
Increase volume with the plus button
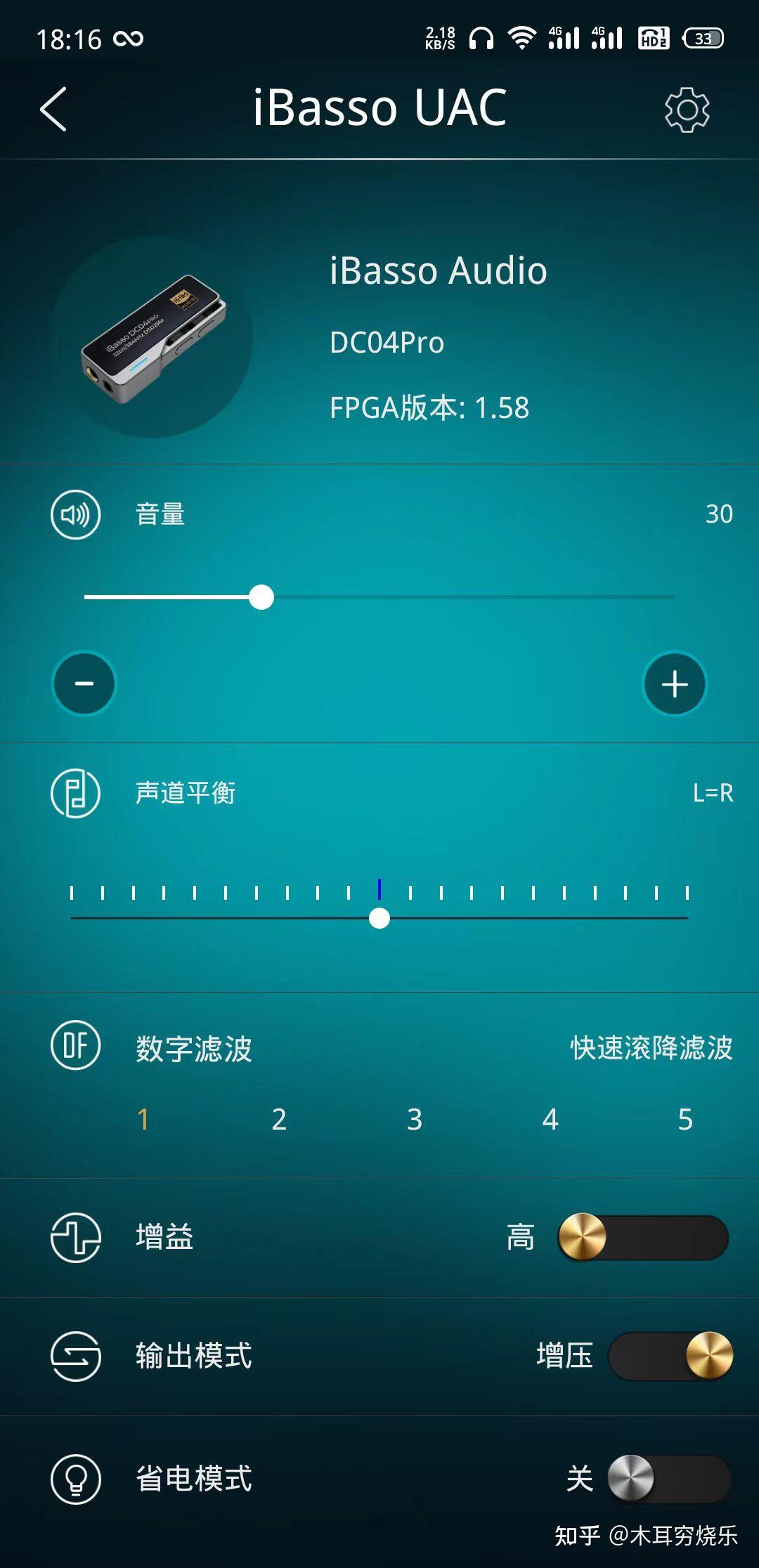pos(675,684)
